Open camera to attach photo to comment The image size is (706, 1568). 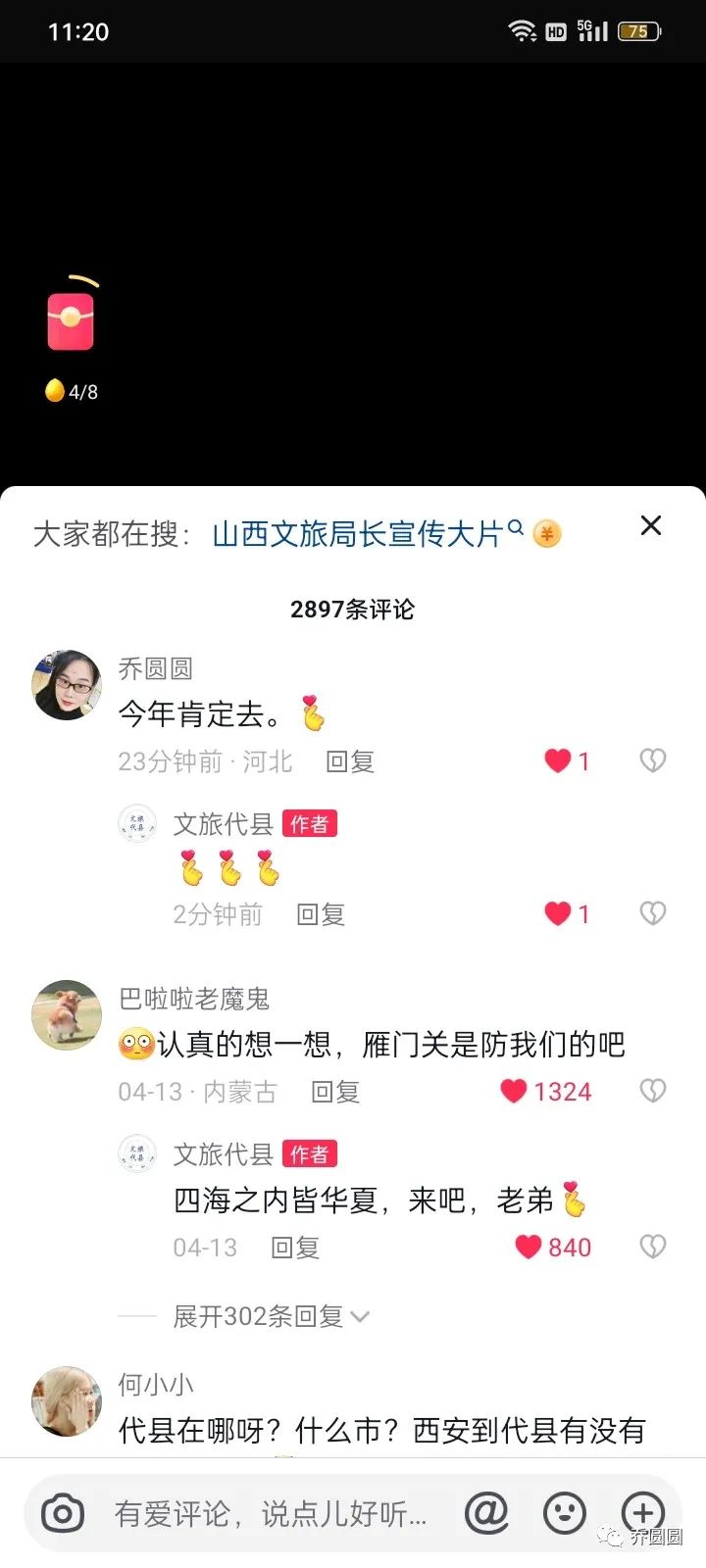coord(63,1514)
